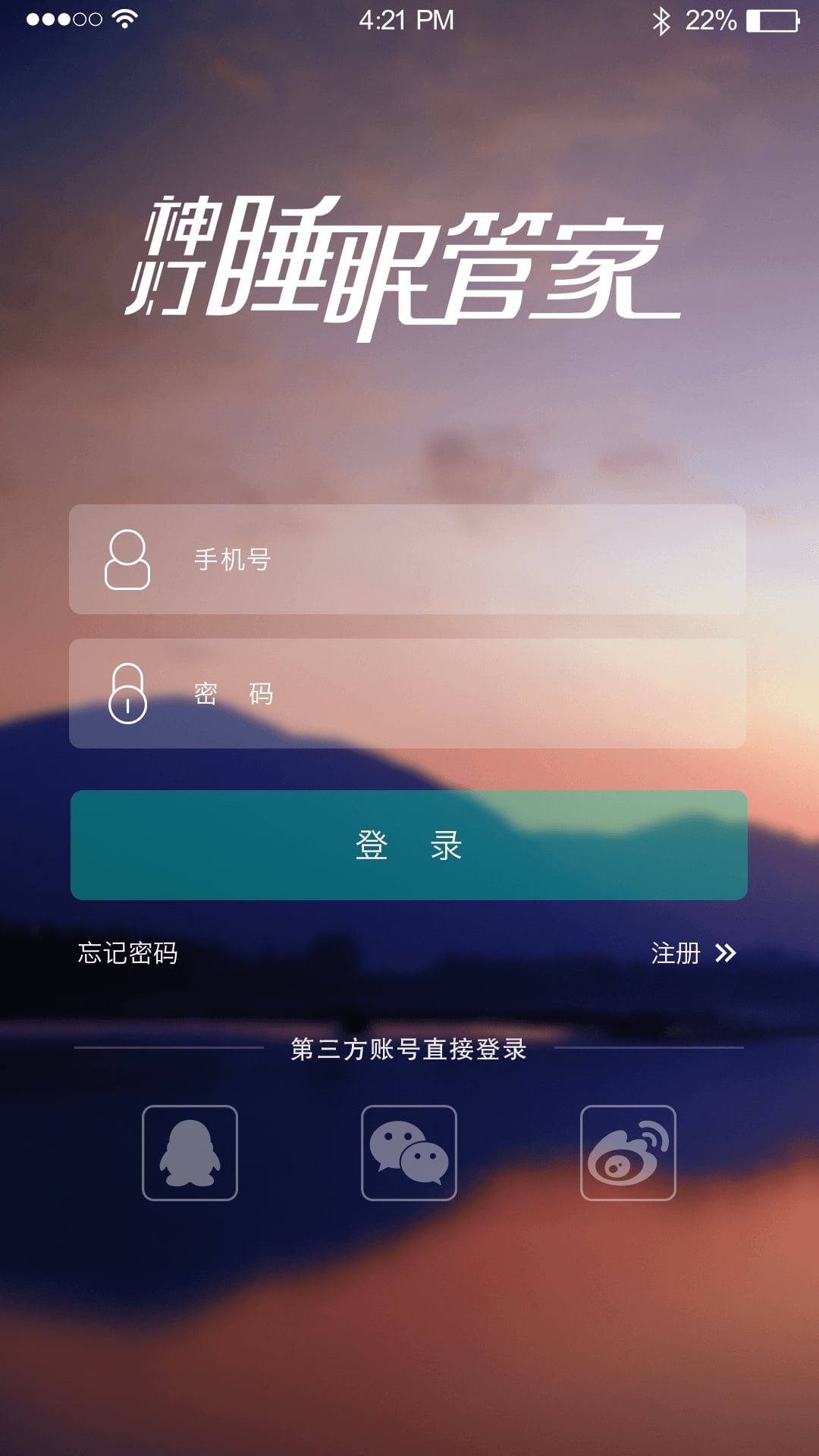This screenshot has width=819, height=1456.
Task: Tap the 4:21 PM clock display
Action: pyautogui.click(x=407, y=20)
